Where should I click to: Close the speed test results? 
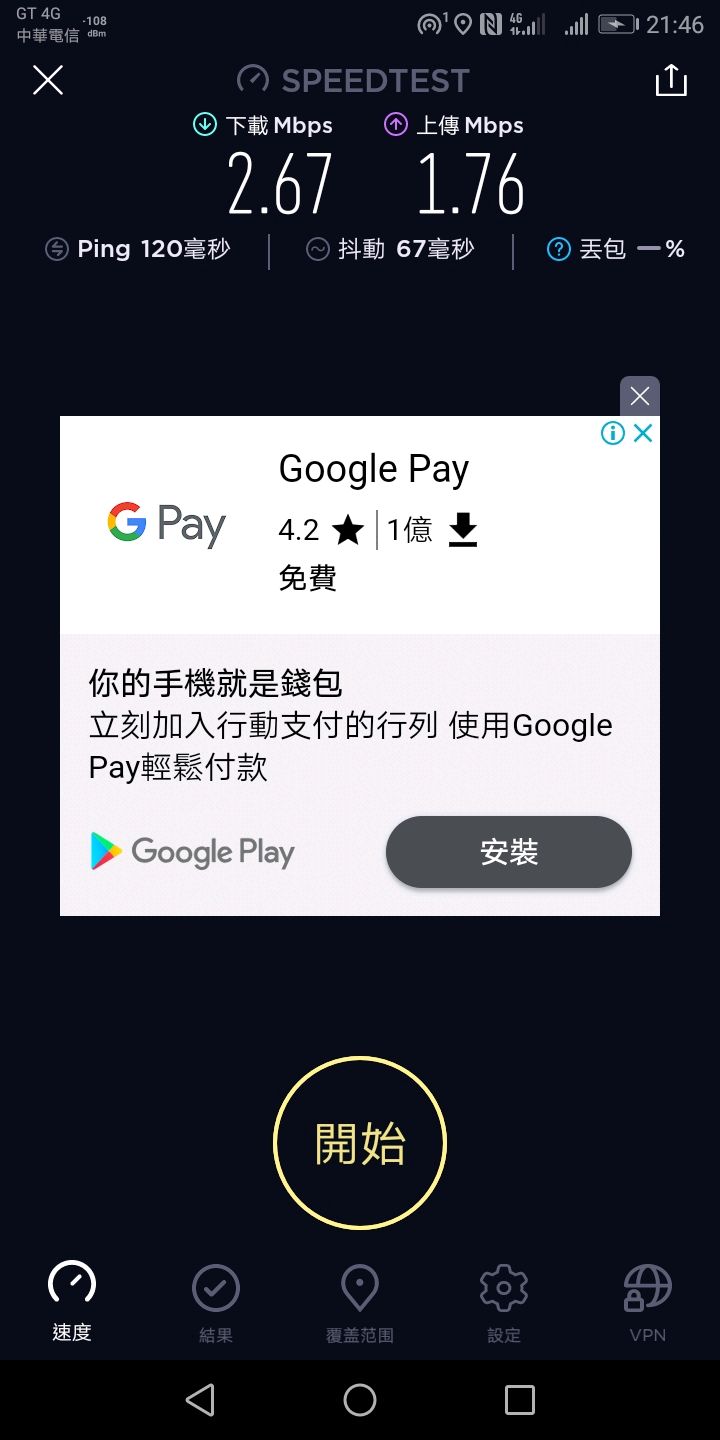coord(48,80)
